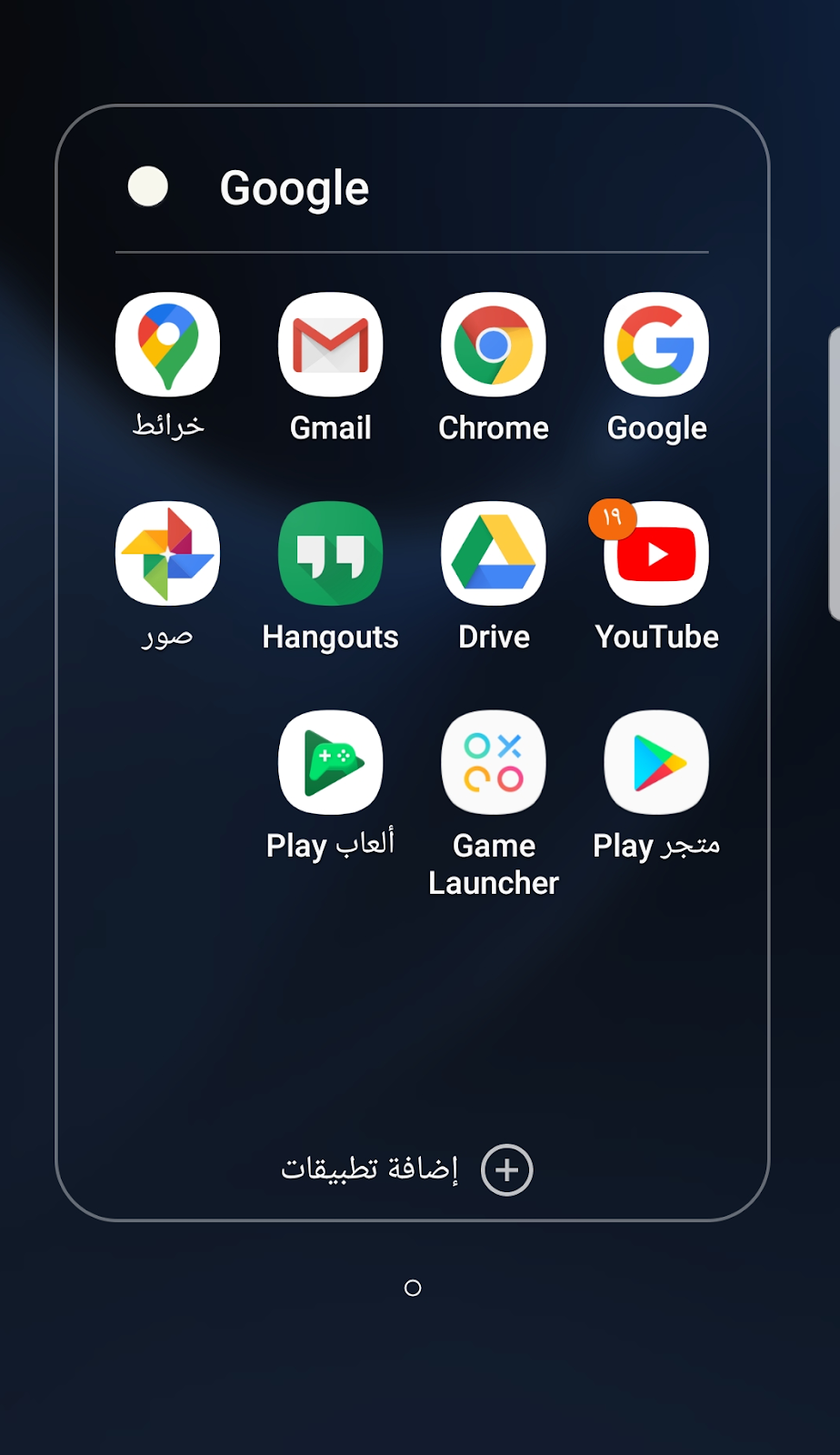Open the Maps app (خرائط)
The height and width of the screenshot is (1455, 840).
(x=167, y=346)
